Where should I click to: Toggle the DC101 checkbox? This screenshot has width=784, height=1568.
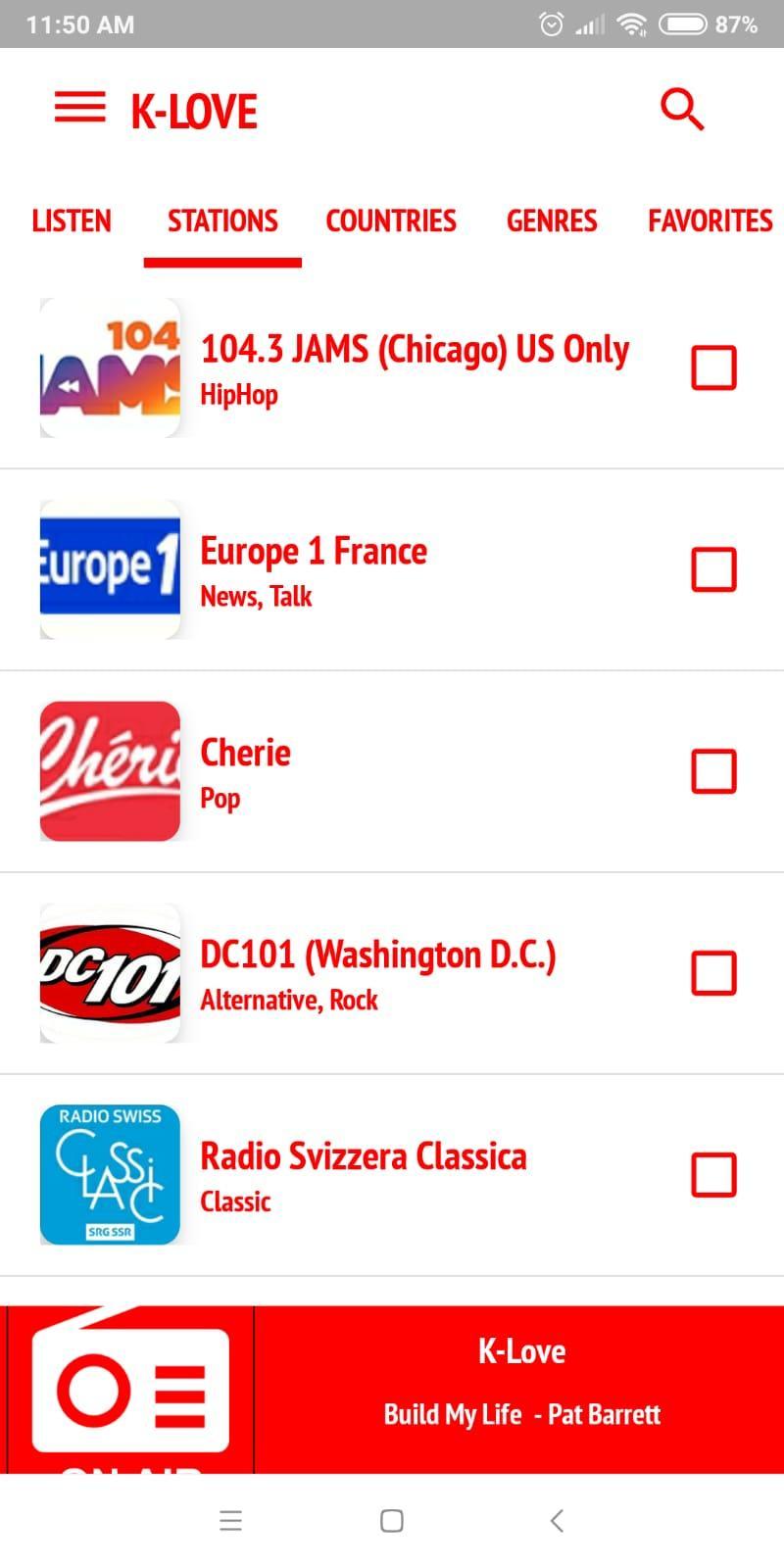[x=713, y=973]
